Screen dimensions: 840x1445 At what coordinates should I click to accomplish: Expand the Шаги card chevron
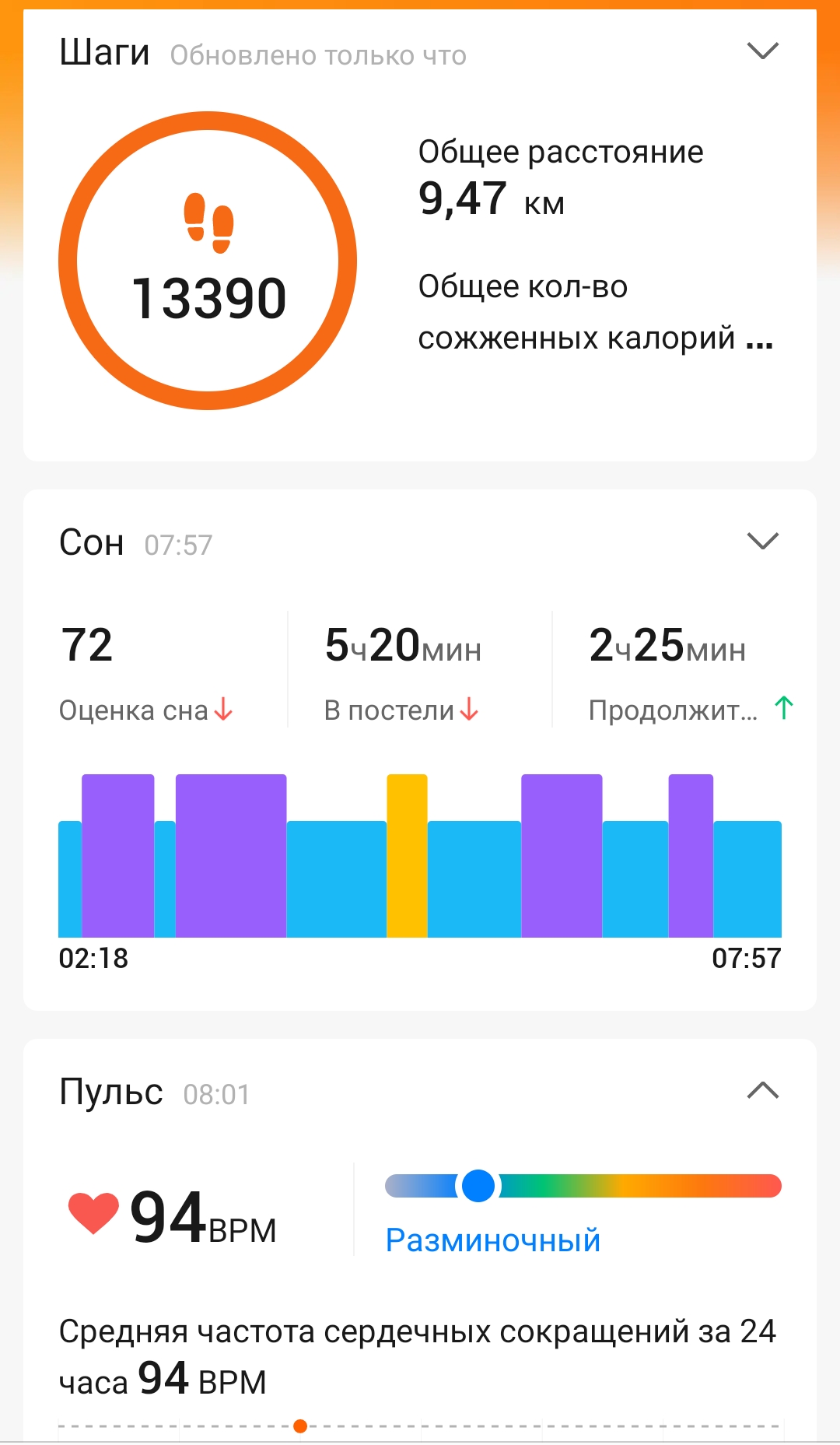(x=762, y=51)
